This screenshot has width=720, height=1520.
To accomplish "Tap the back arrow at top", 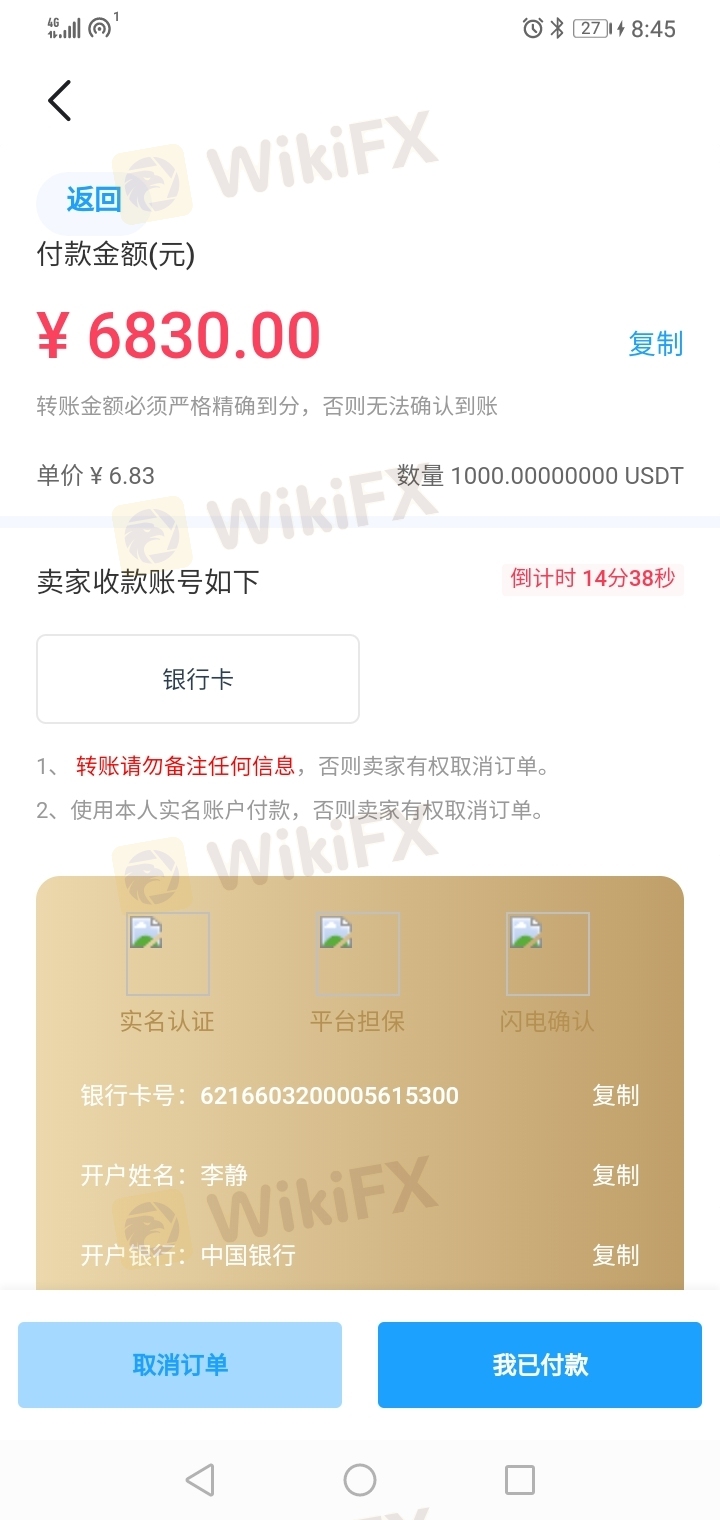I will point(60,100).
